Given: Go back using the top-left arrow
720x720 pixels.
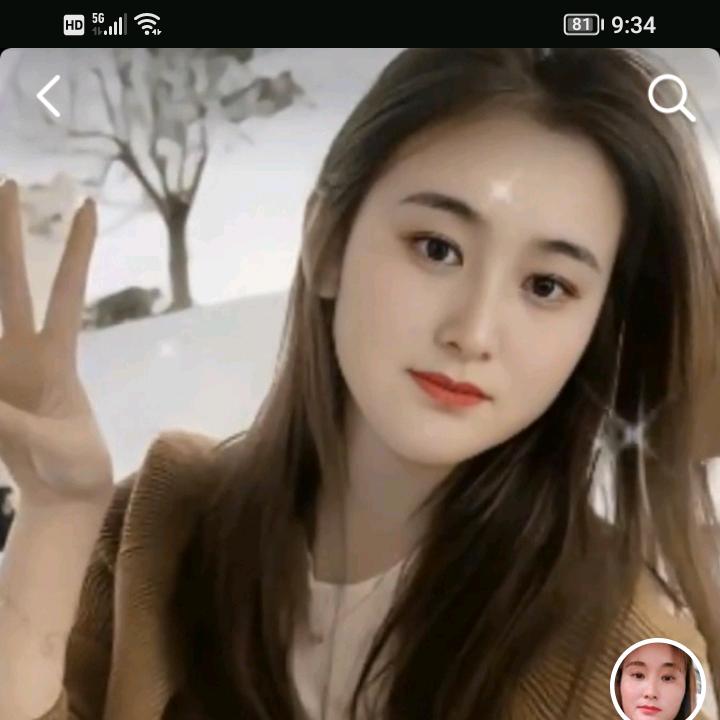Looking at the screenshot, I should 48,97.
